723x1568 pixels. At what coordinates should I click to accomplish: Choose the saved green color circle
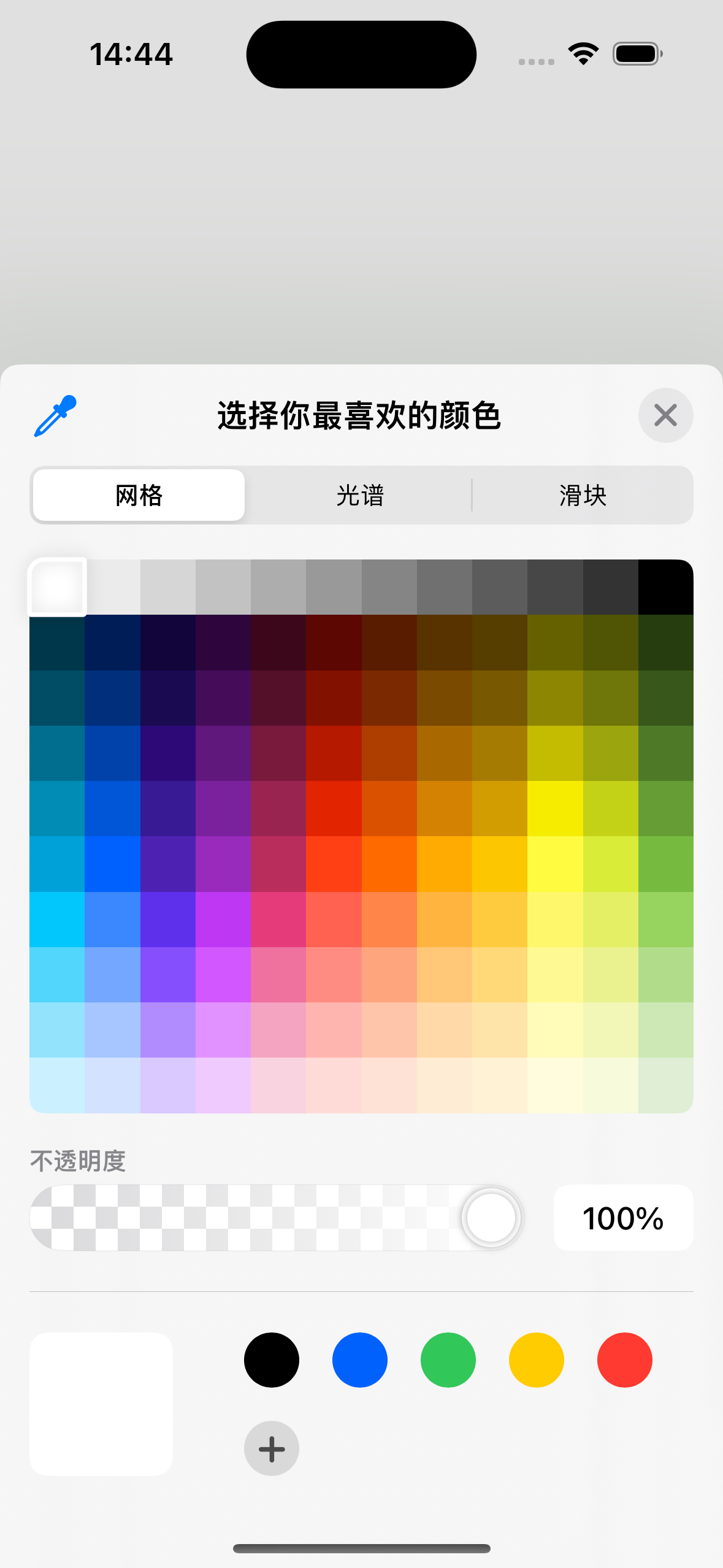[448, 1360]
